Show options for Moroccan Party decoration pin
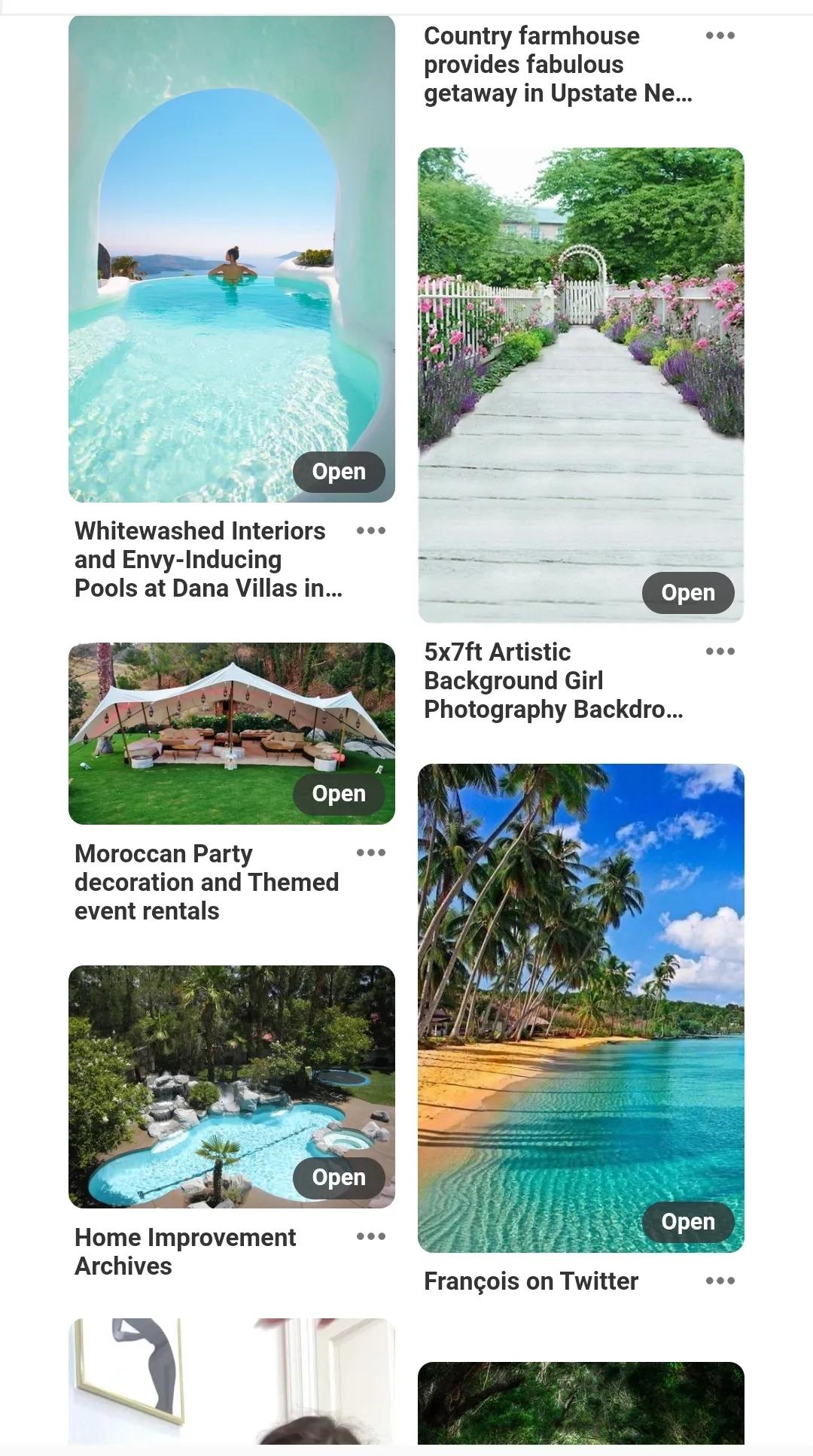 pyautogui.click(x=371, y=853)
